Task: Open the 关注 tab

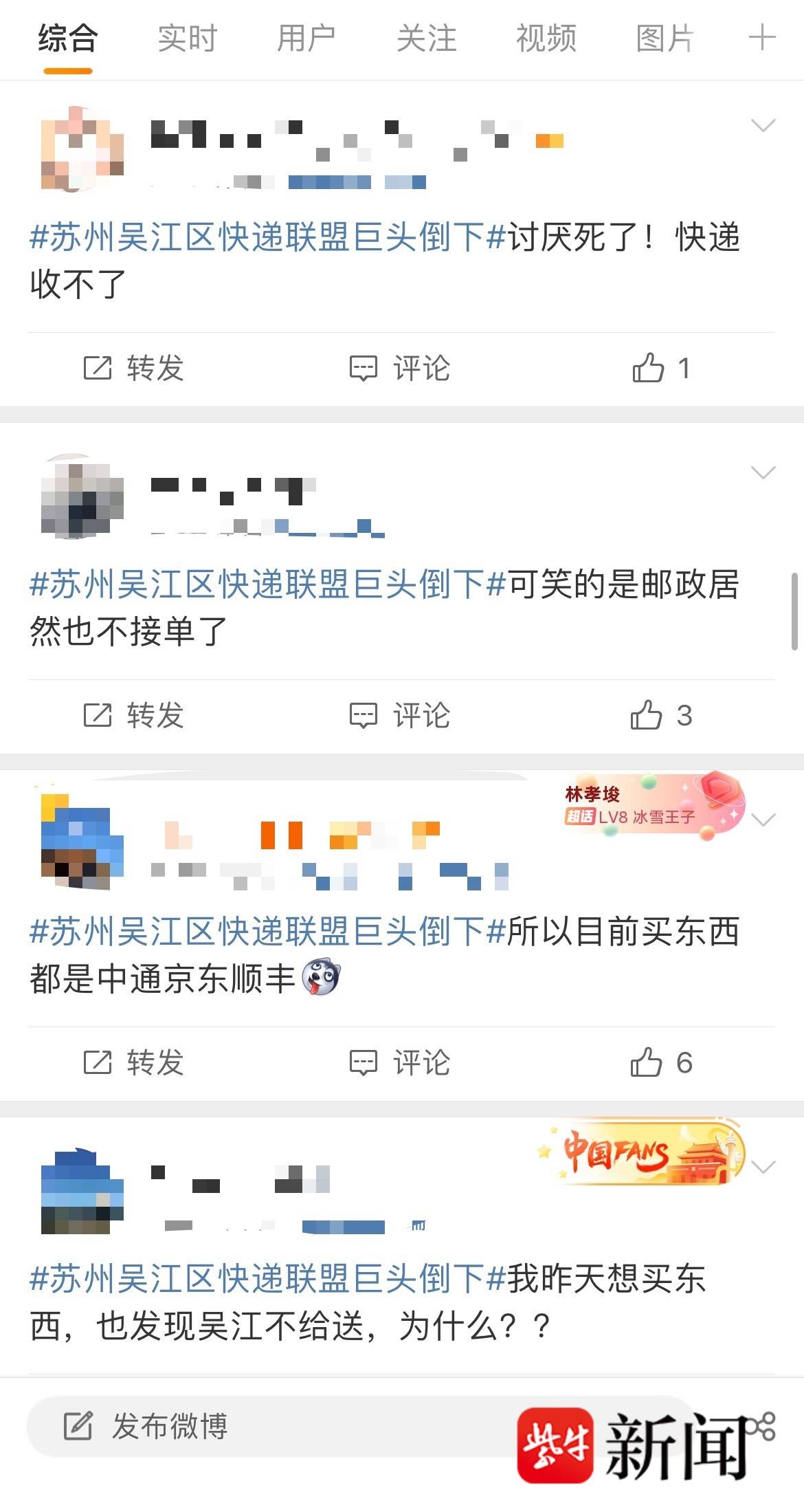Action: coord(426,39)
